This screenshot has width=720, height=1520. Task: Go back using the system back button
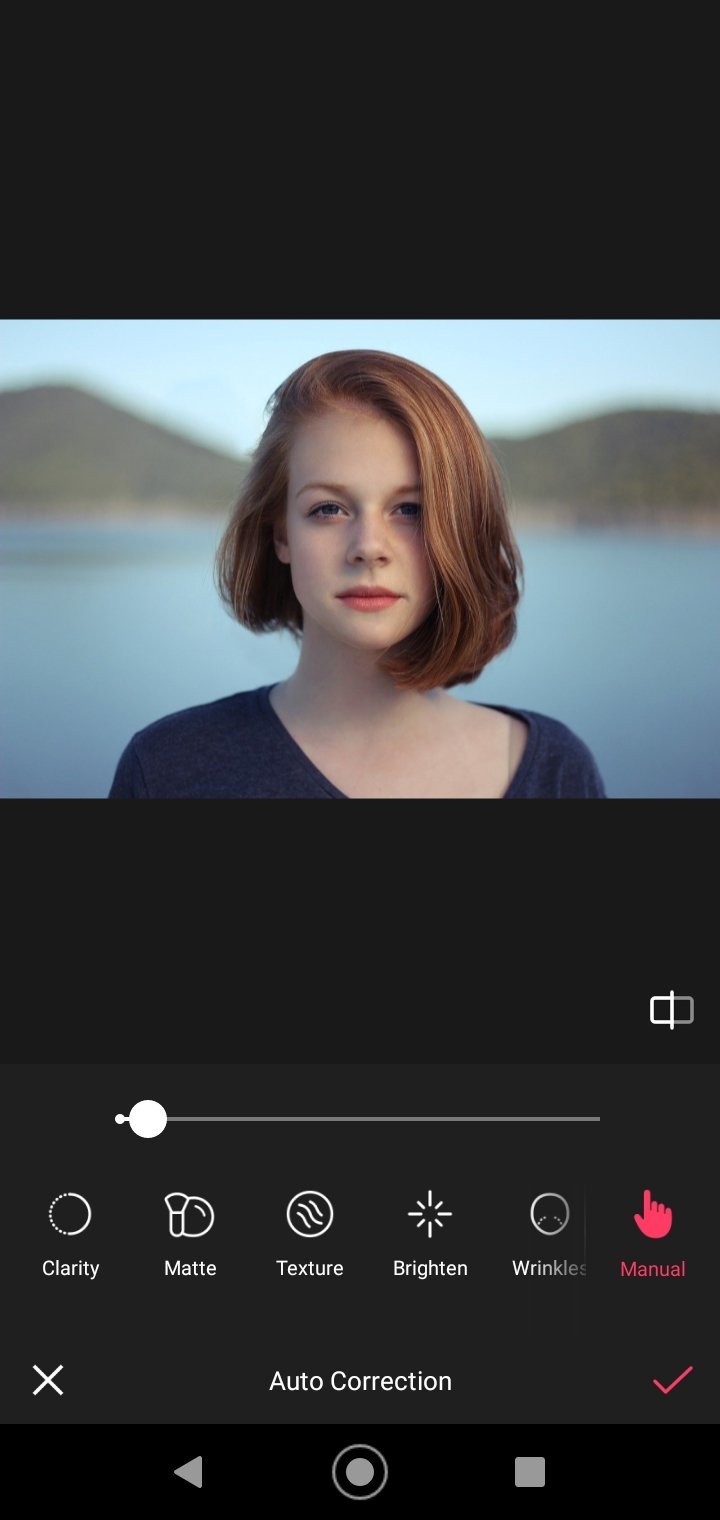[188, 1472]
